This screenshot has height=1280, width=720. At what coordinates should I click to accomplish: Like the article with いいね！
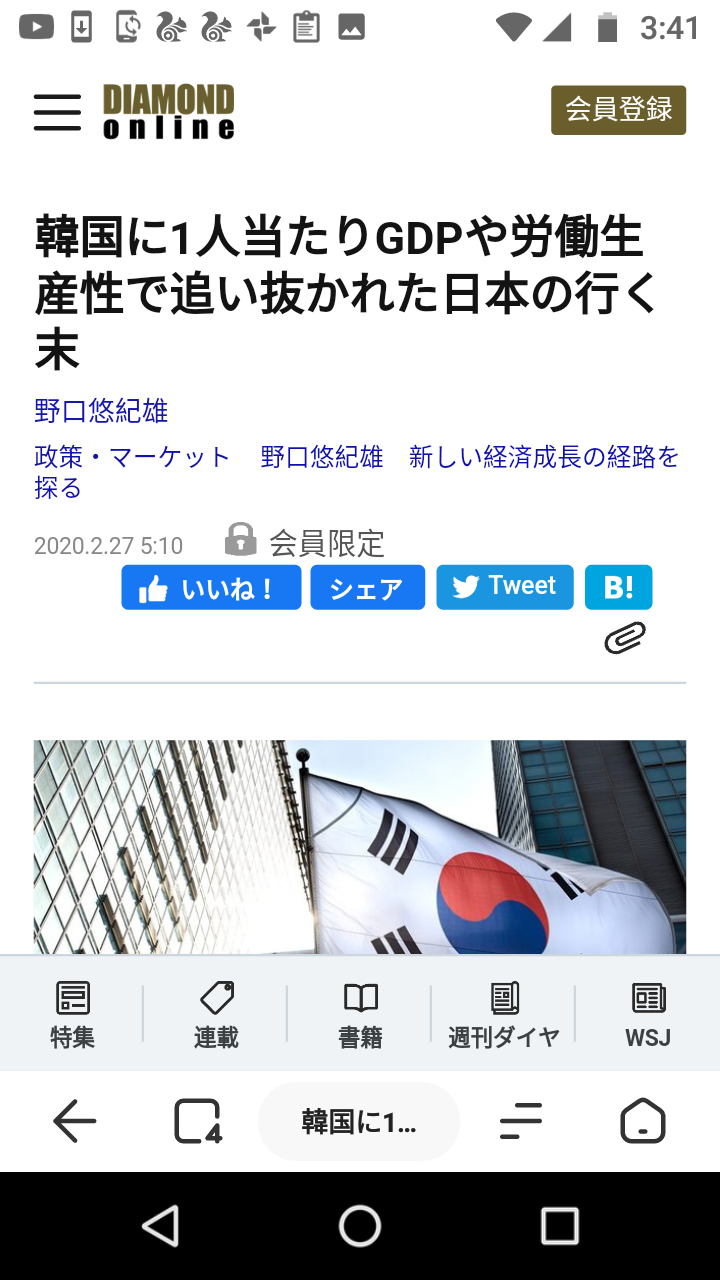[211, 588]
